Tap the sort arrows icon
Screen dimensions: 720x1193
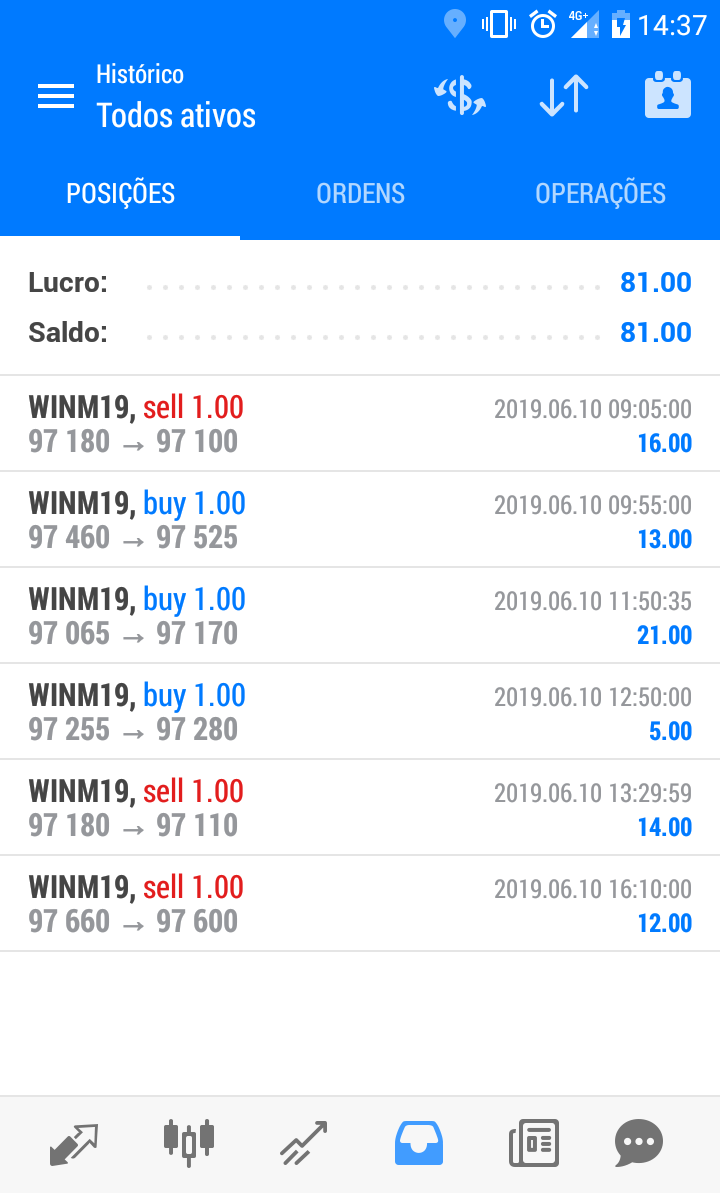[564, 96]
